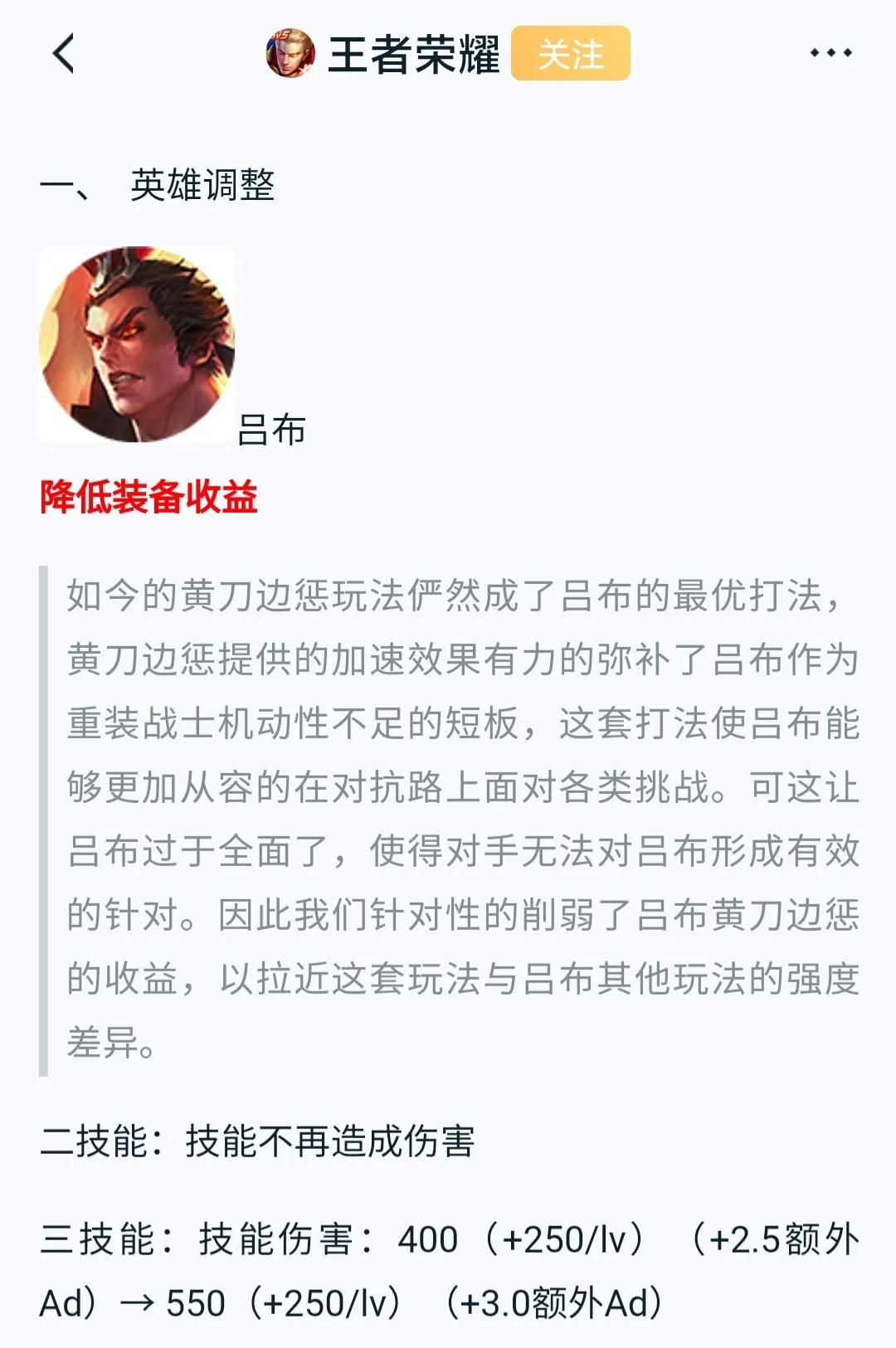Open the 王者荣耀 author profile

click(x=413, y=54)
